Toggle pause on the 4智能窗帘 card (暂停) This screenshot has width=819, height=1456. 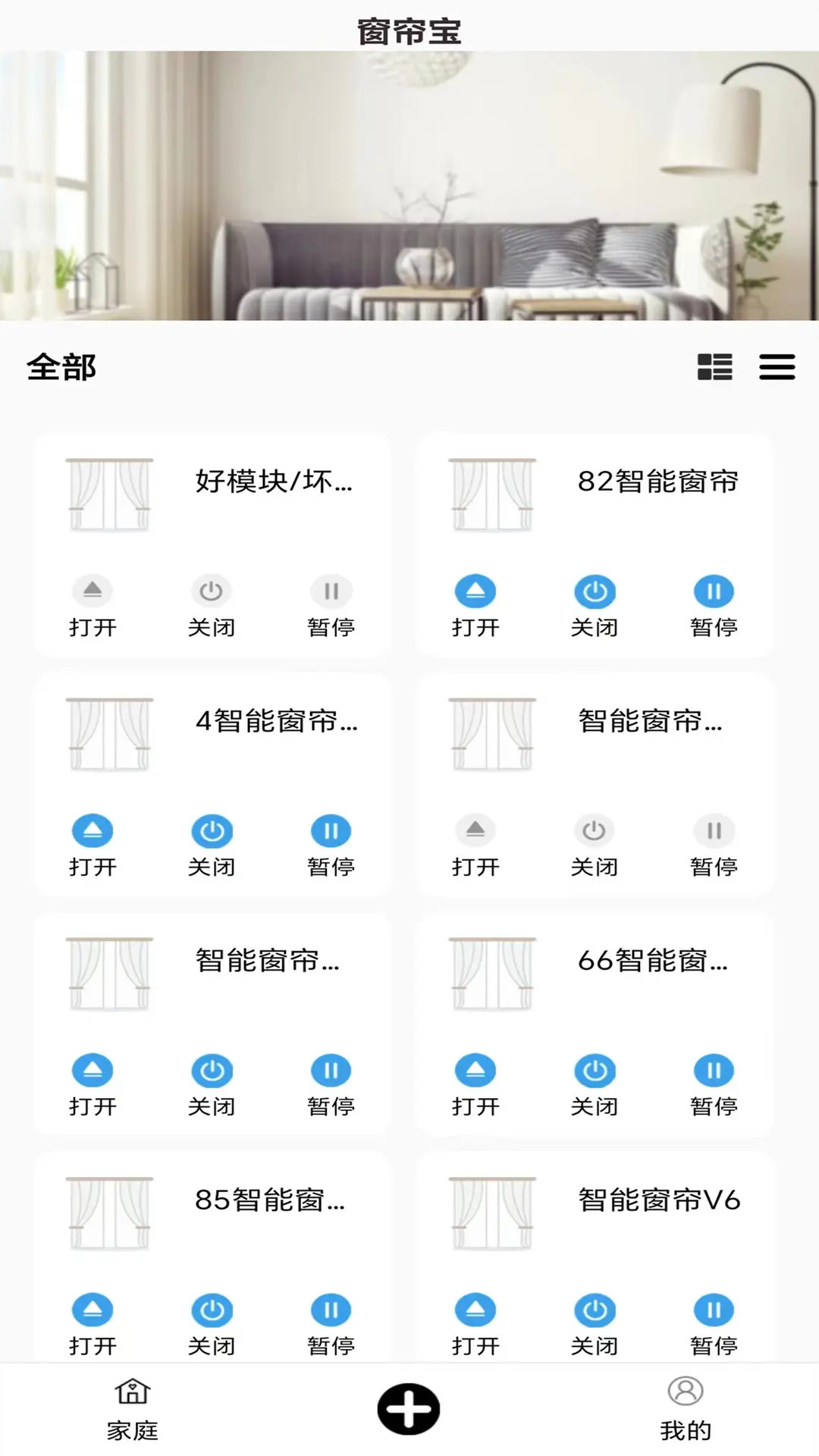pyautogui.click(x=331, y=832)
